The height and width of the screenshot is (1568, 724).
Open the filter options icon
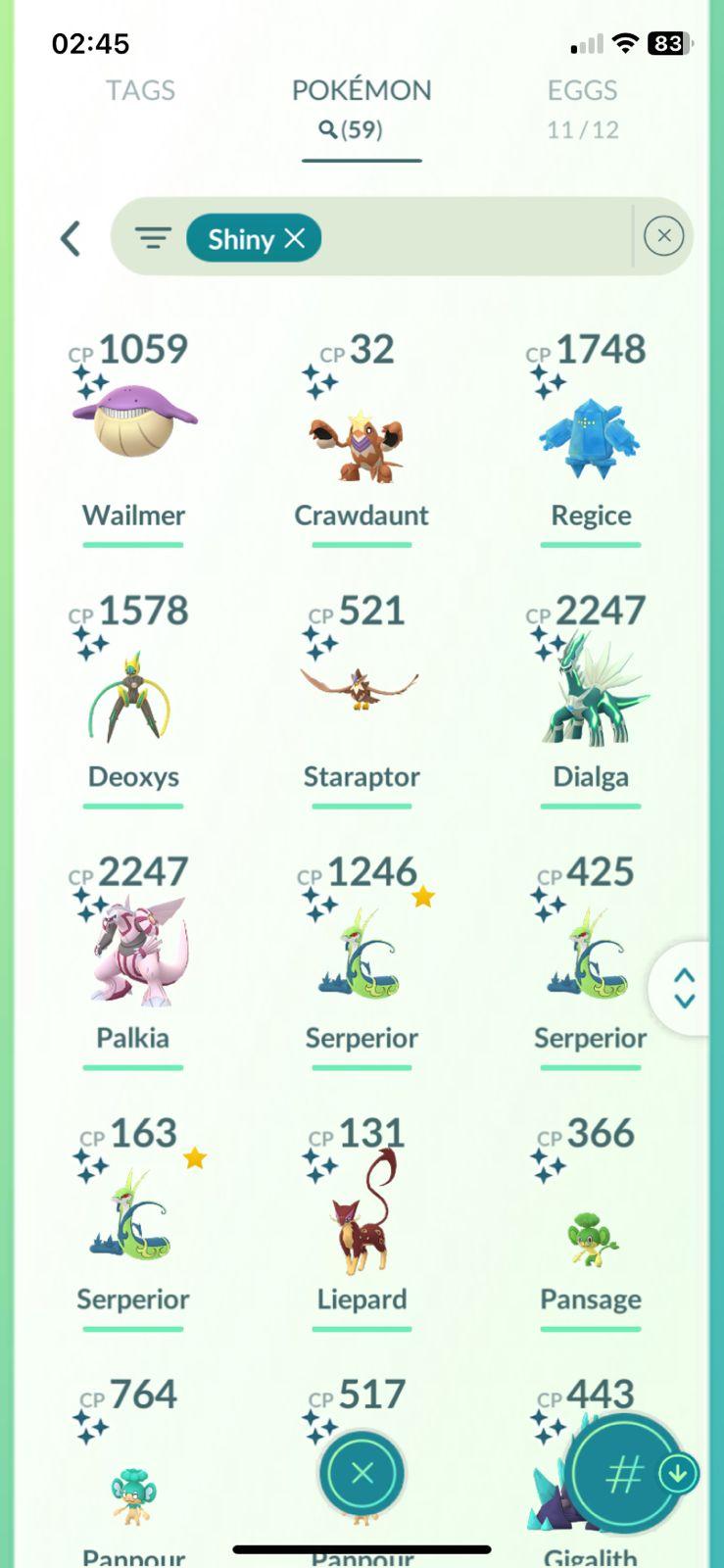(x=153, y=238)
